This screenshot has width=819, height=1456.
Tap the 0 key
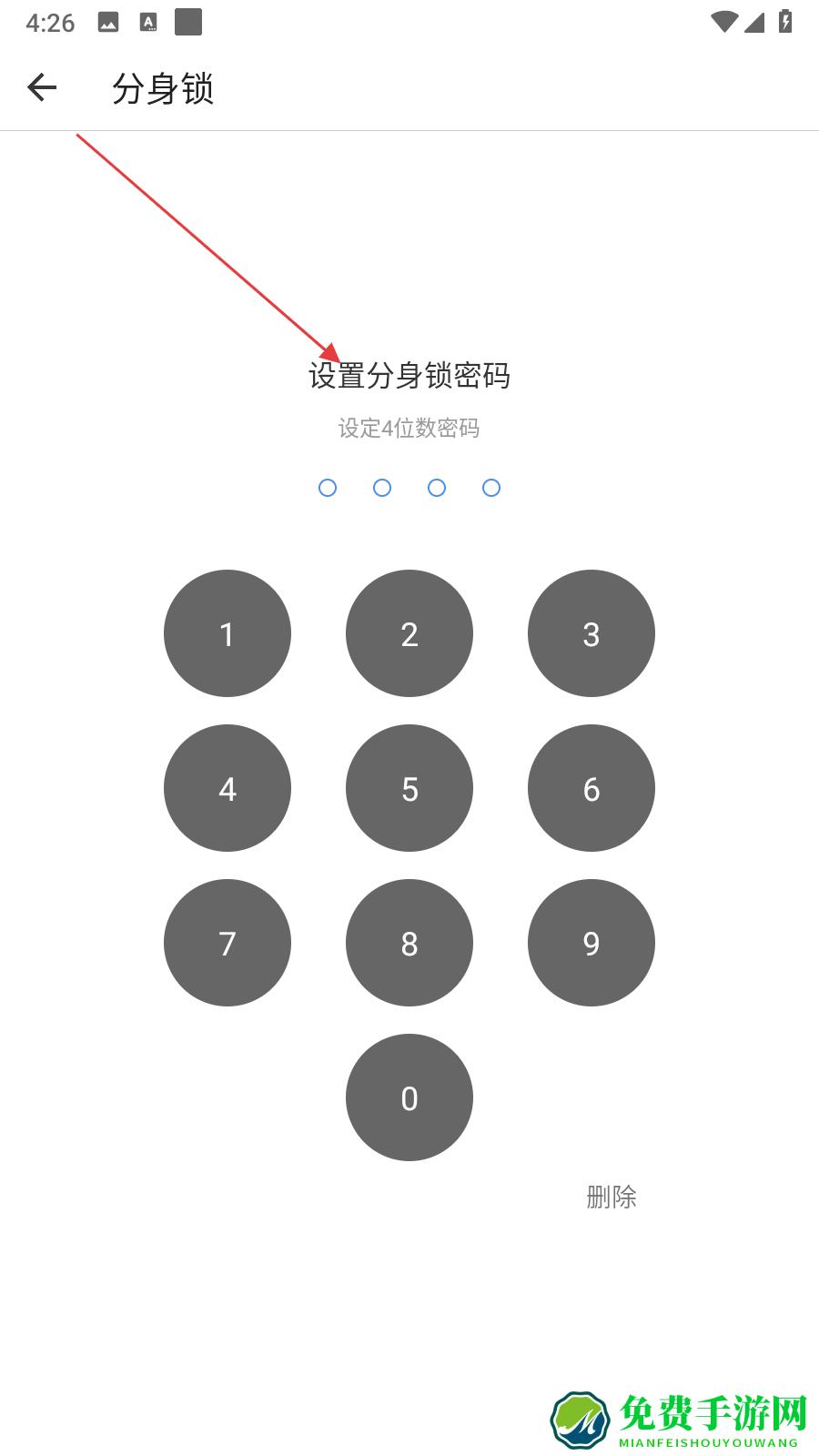tap(409, 1097)
